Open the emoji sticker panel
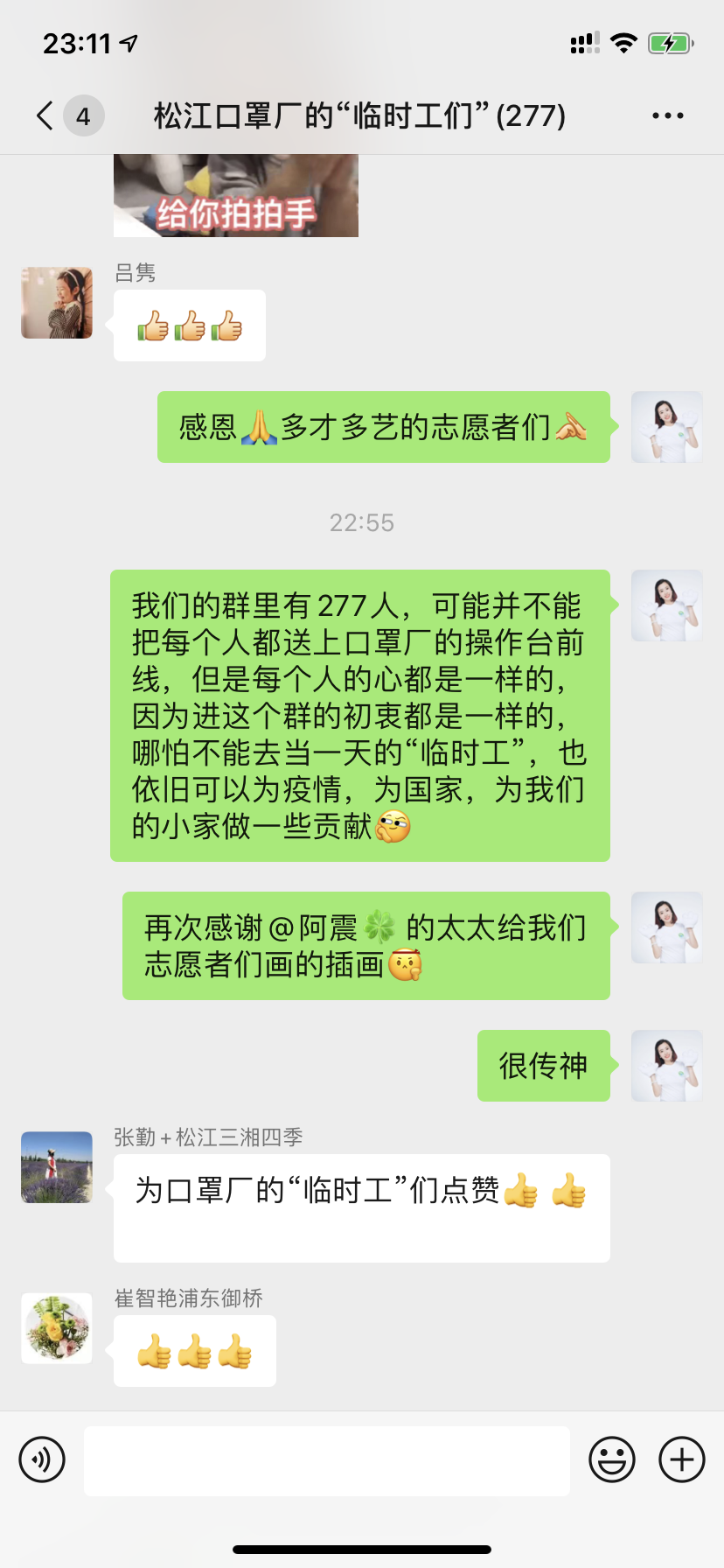The width and height of the screenshot is (724, 1568). pos(611,1459)
